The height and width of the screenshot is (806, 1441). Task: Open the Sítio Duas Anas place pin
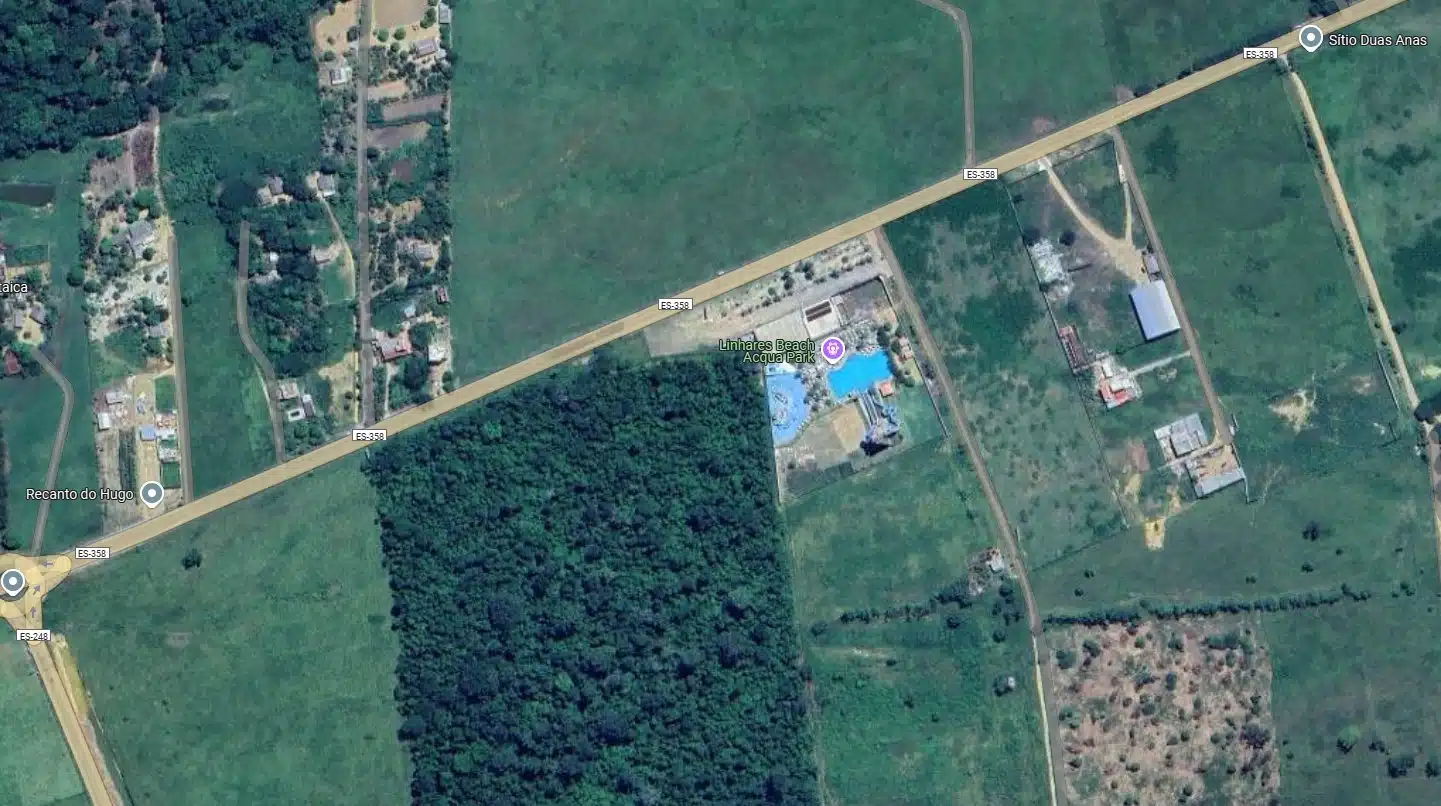click(x=1310, y=38)
